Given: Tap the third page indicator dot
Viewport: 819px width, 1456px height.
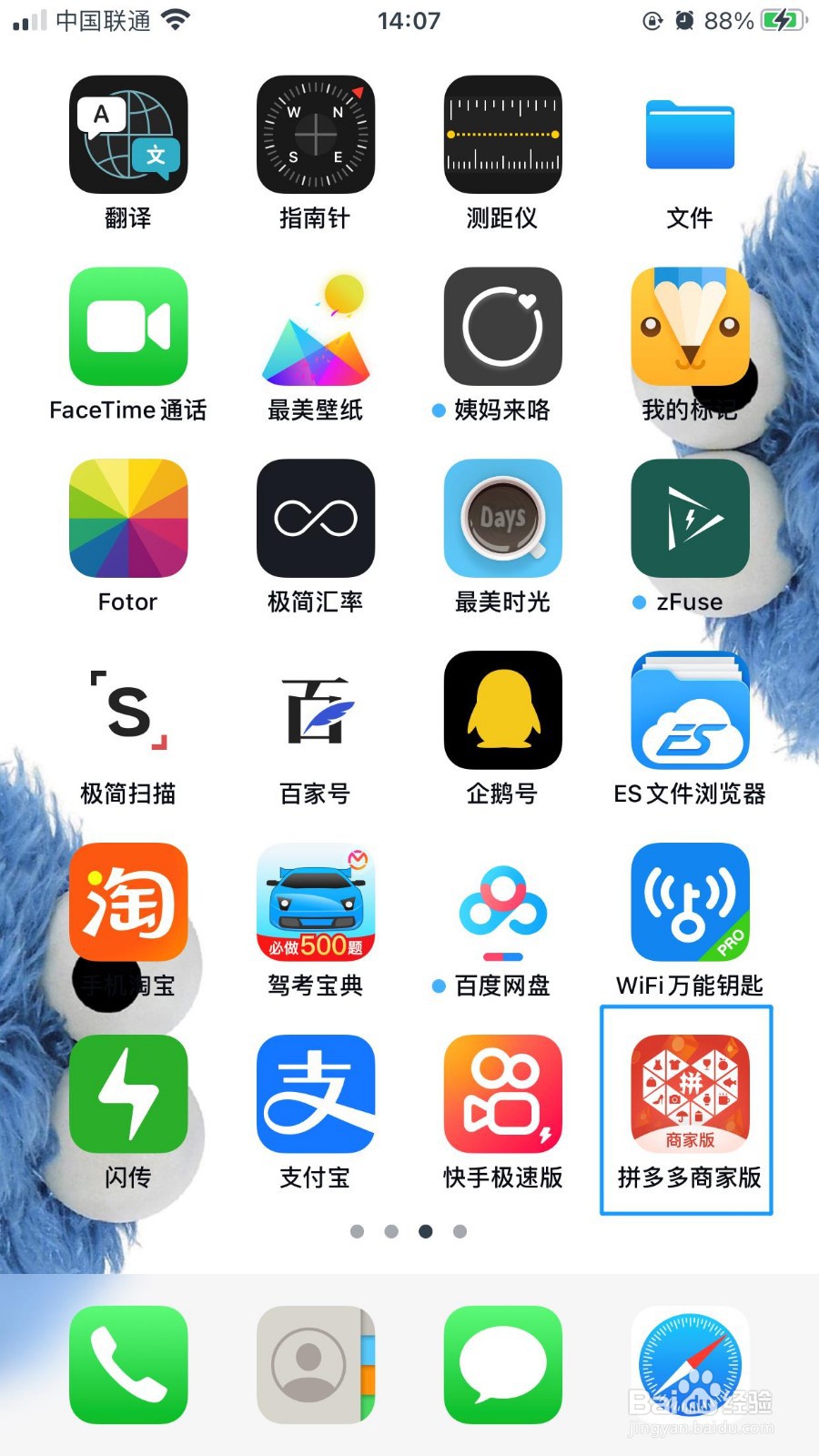Looking at the screenshot, I should [425, 1231].
